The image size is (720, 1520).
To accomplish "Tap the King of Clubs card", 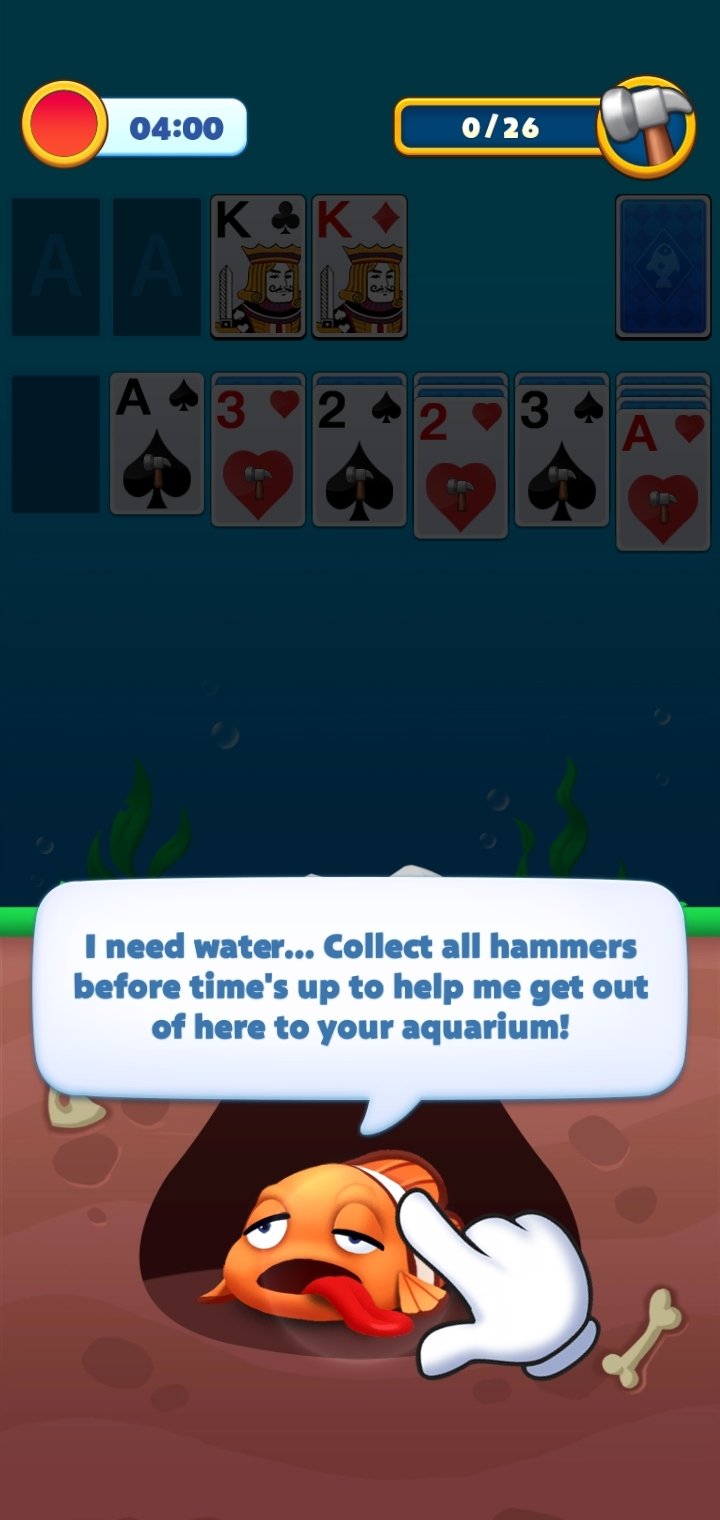I will click(x=259, y=266).
